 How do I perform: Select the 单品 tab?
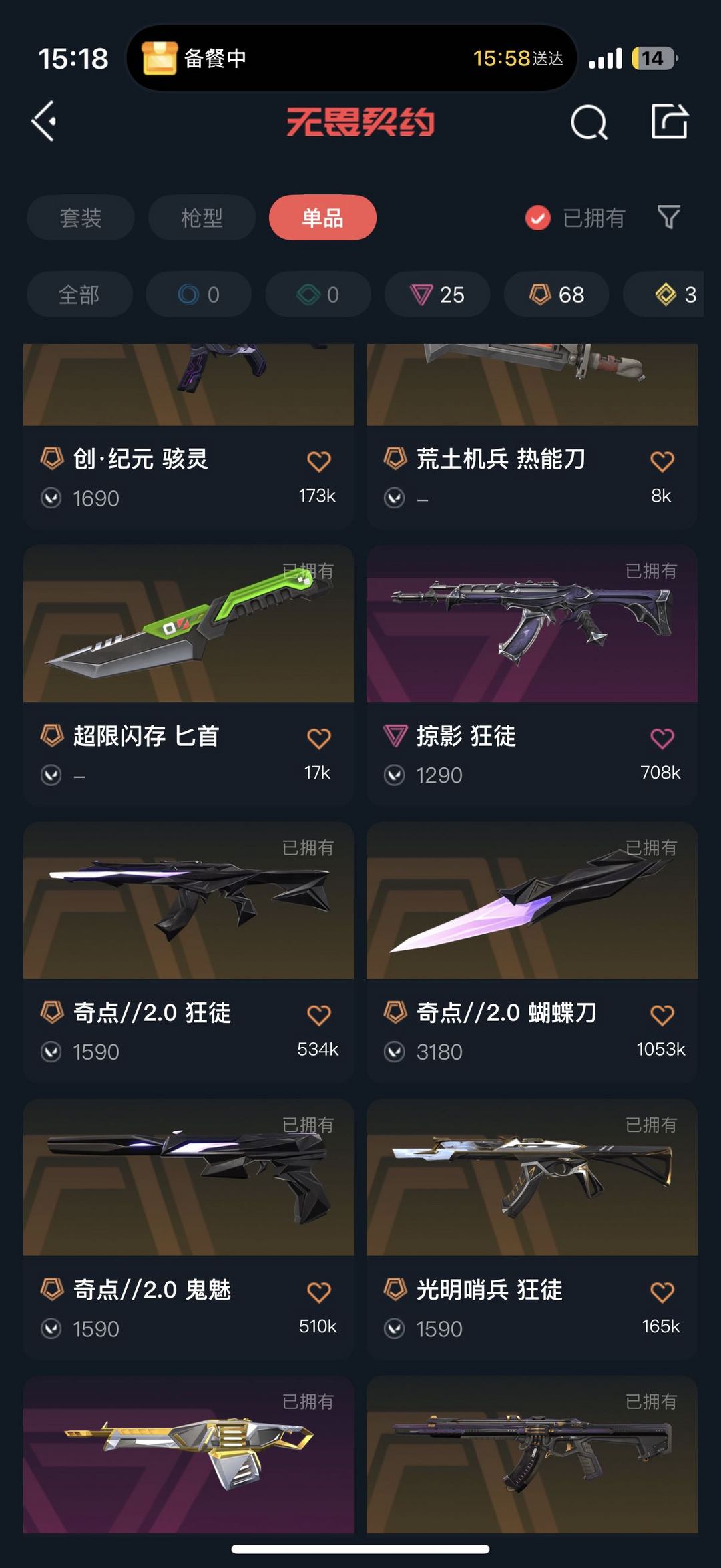(322, 218)
